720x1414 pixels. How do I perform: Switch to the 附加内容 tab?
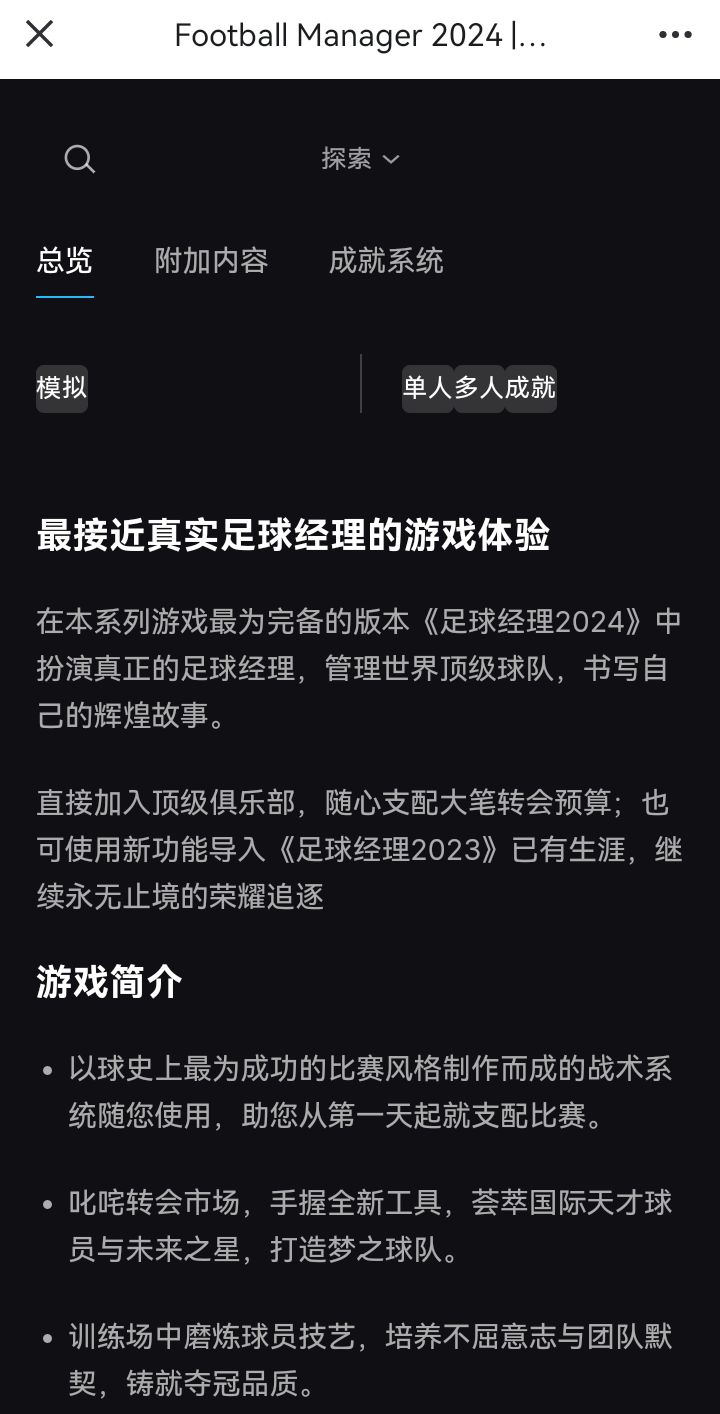click(211, 261)
